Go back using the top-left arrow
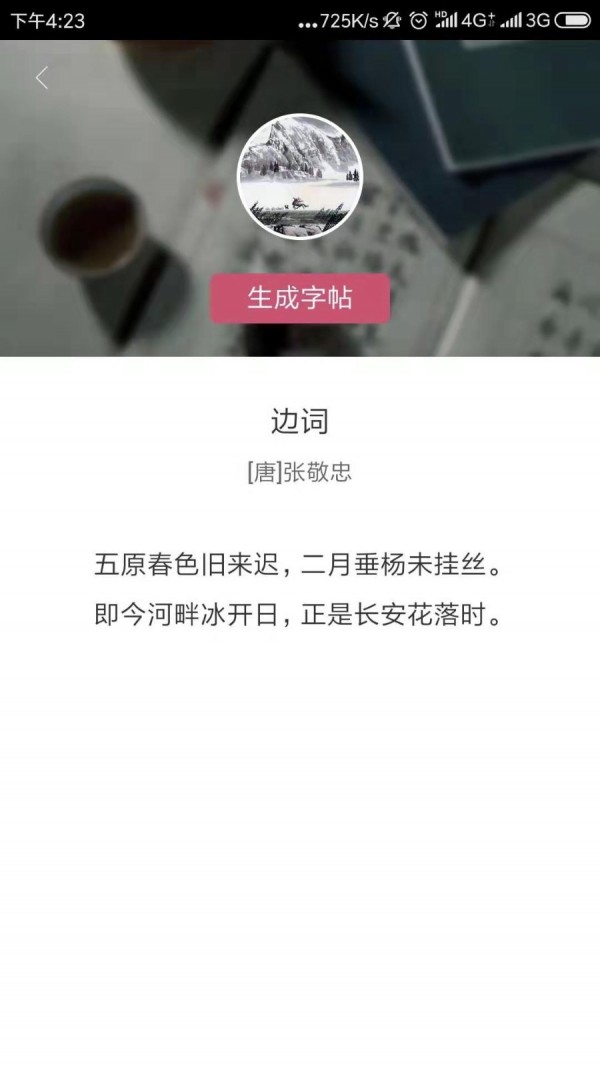This screenshot has width=600, height=1067. click(x=41, y=78)
